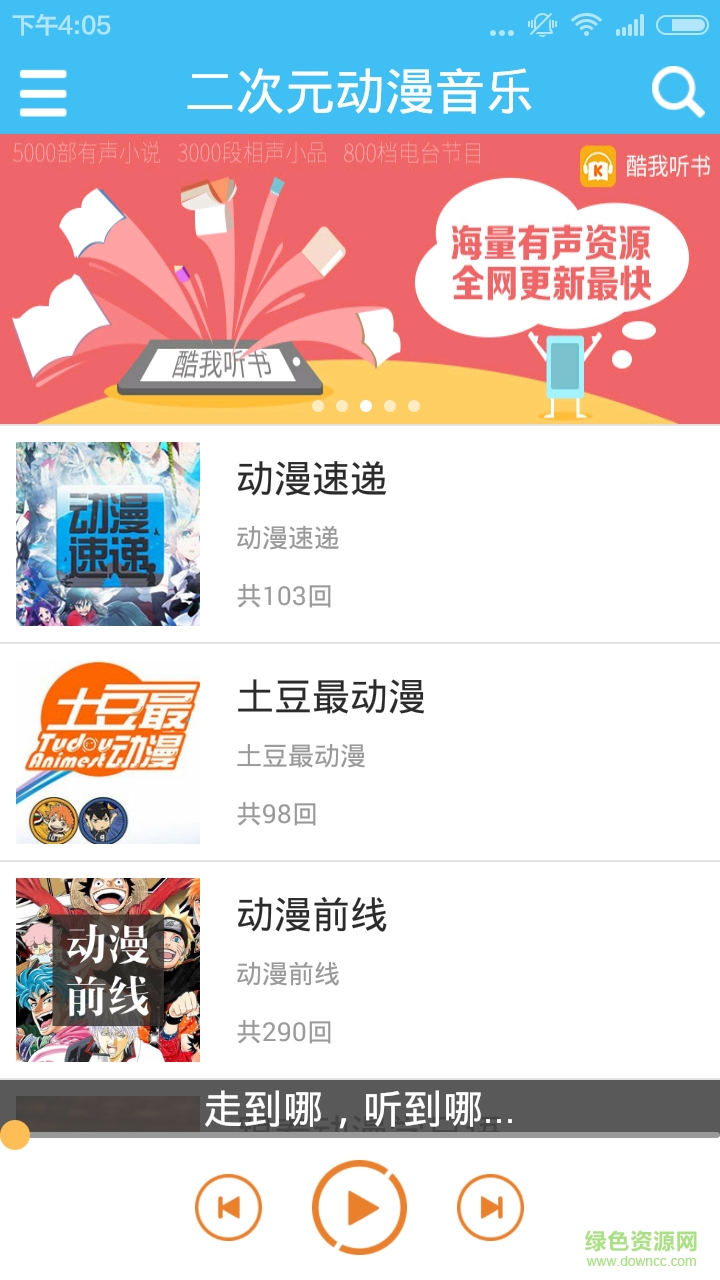
Task: Tap the orange floating half-circle control
Action: click(x=13, y=1134)
